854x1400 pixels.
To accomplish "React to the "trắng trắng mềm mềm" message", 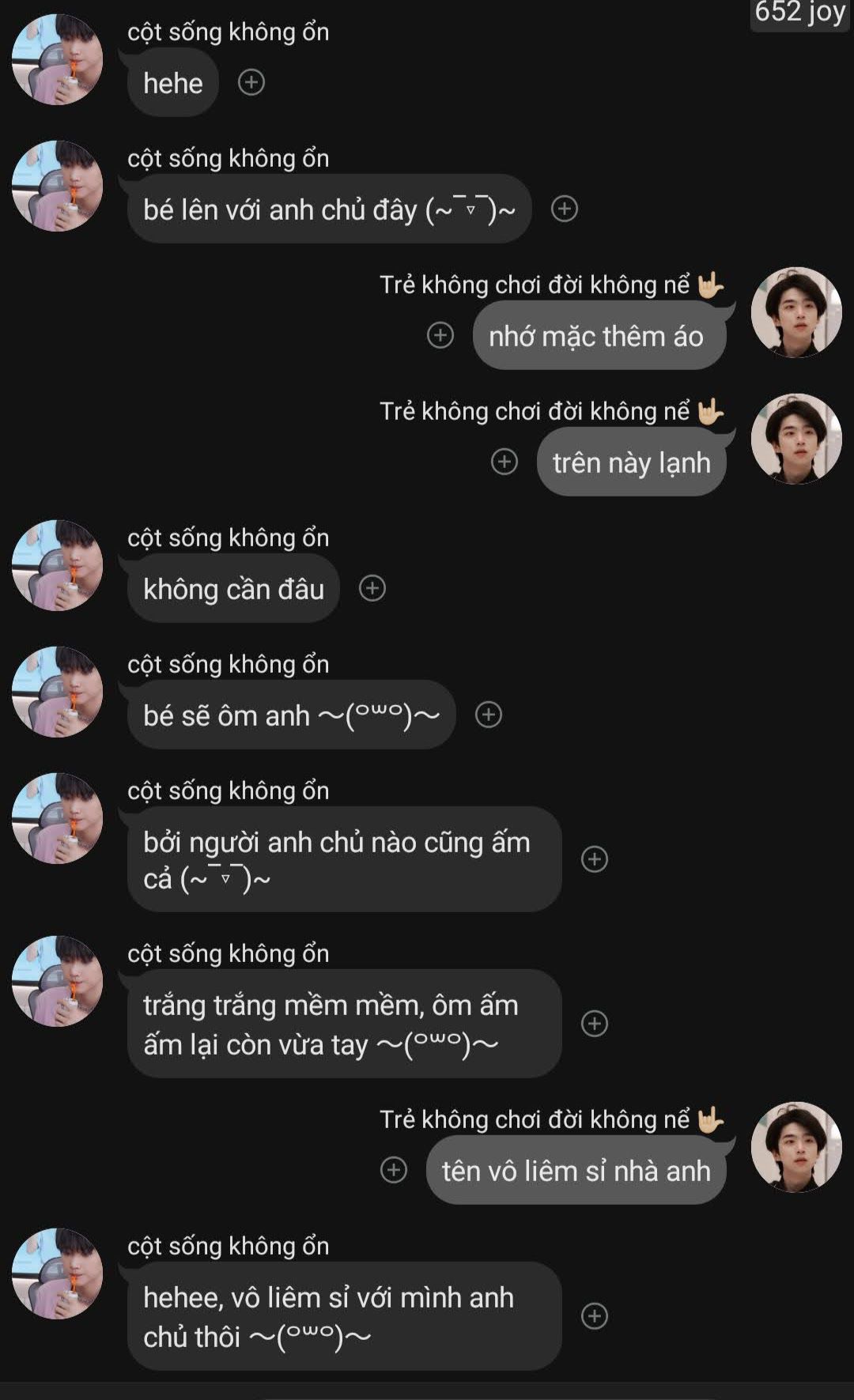I will pos(595,1024).
